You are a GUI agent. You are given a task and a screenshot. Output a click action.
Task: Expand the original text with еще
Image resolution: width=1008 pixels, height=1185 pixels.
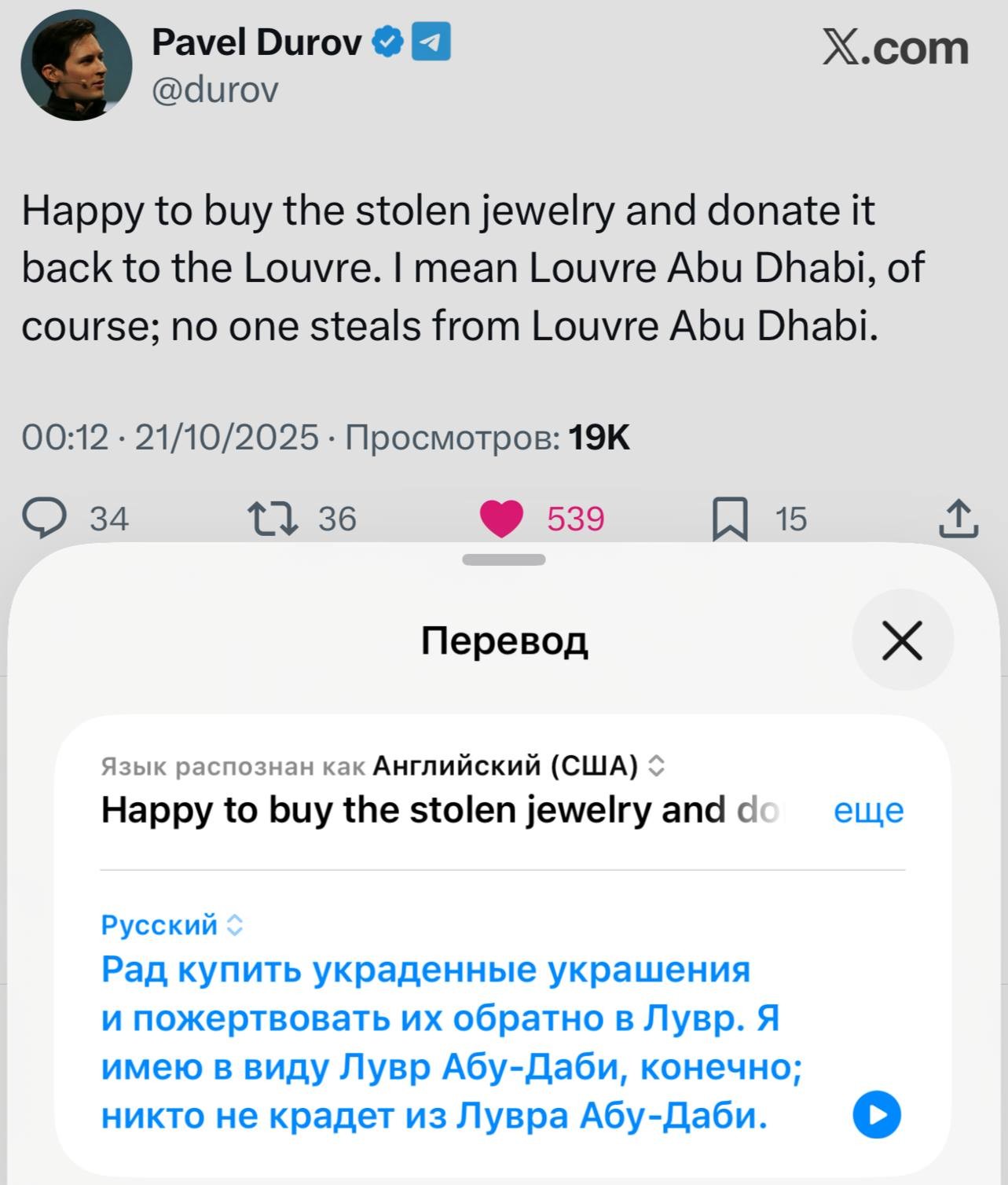click(868, 810)
